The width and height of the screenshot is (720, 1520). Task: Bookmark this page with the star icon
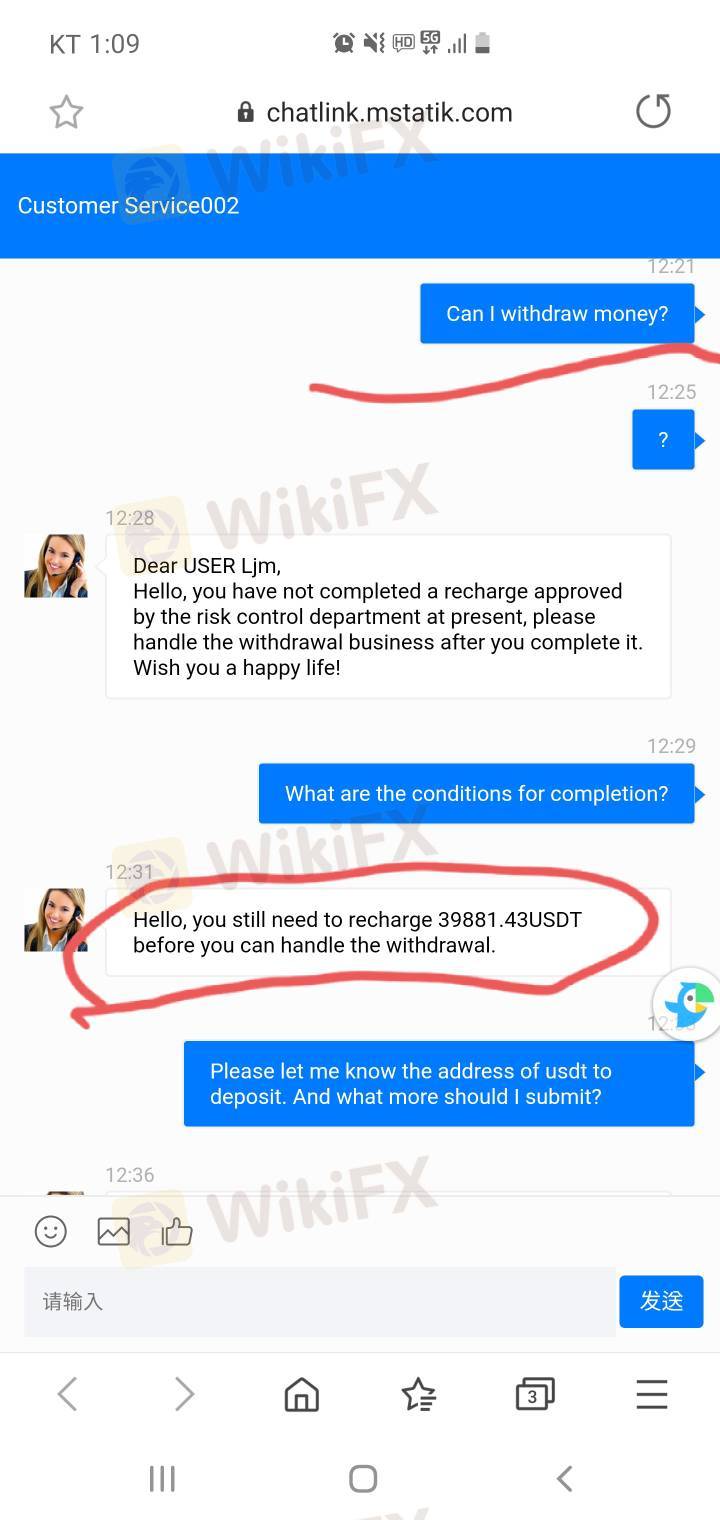(x=66, y=112)
